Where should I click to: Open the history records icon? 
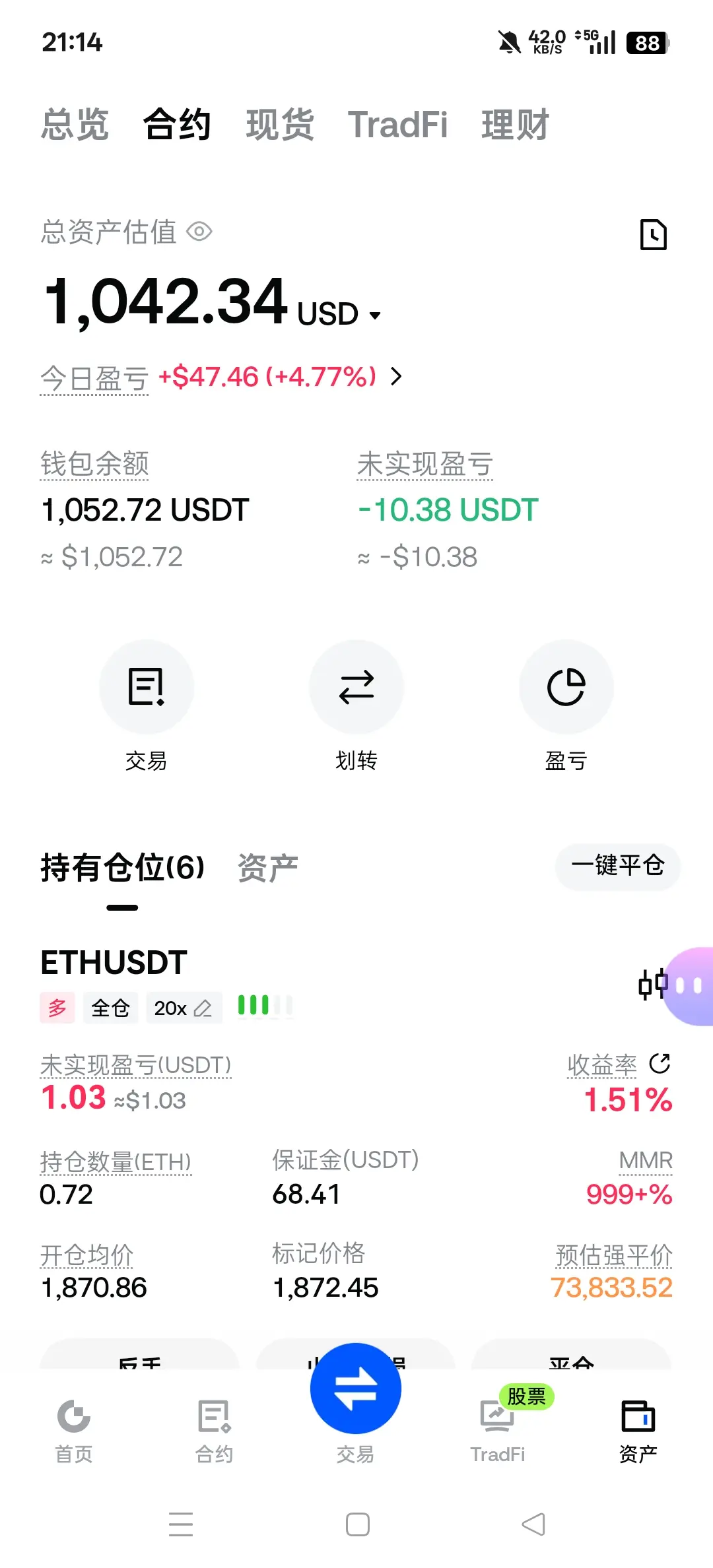(654, 234)
